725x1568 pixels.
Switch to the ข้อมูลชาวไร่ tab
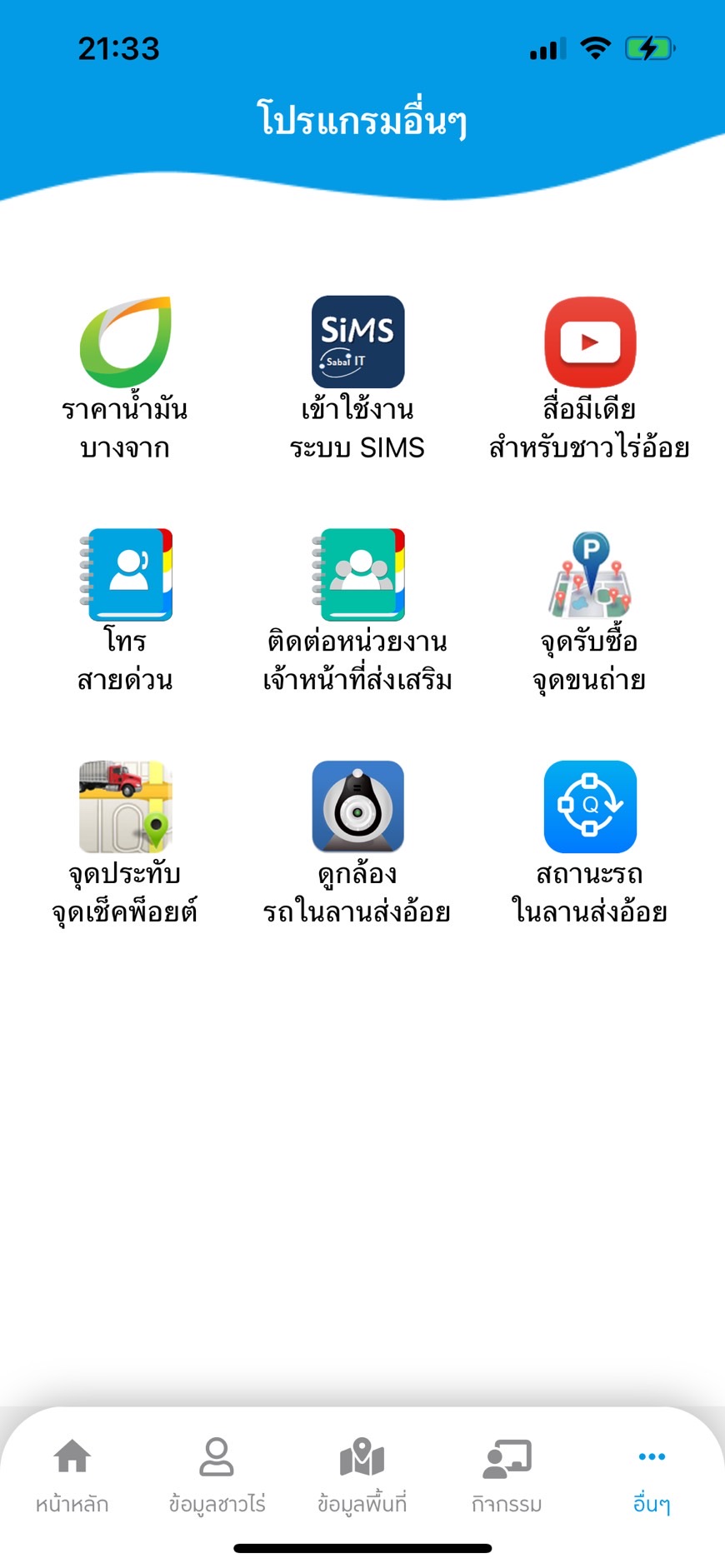coord(217,1475)
